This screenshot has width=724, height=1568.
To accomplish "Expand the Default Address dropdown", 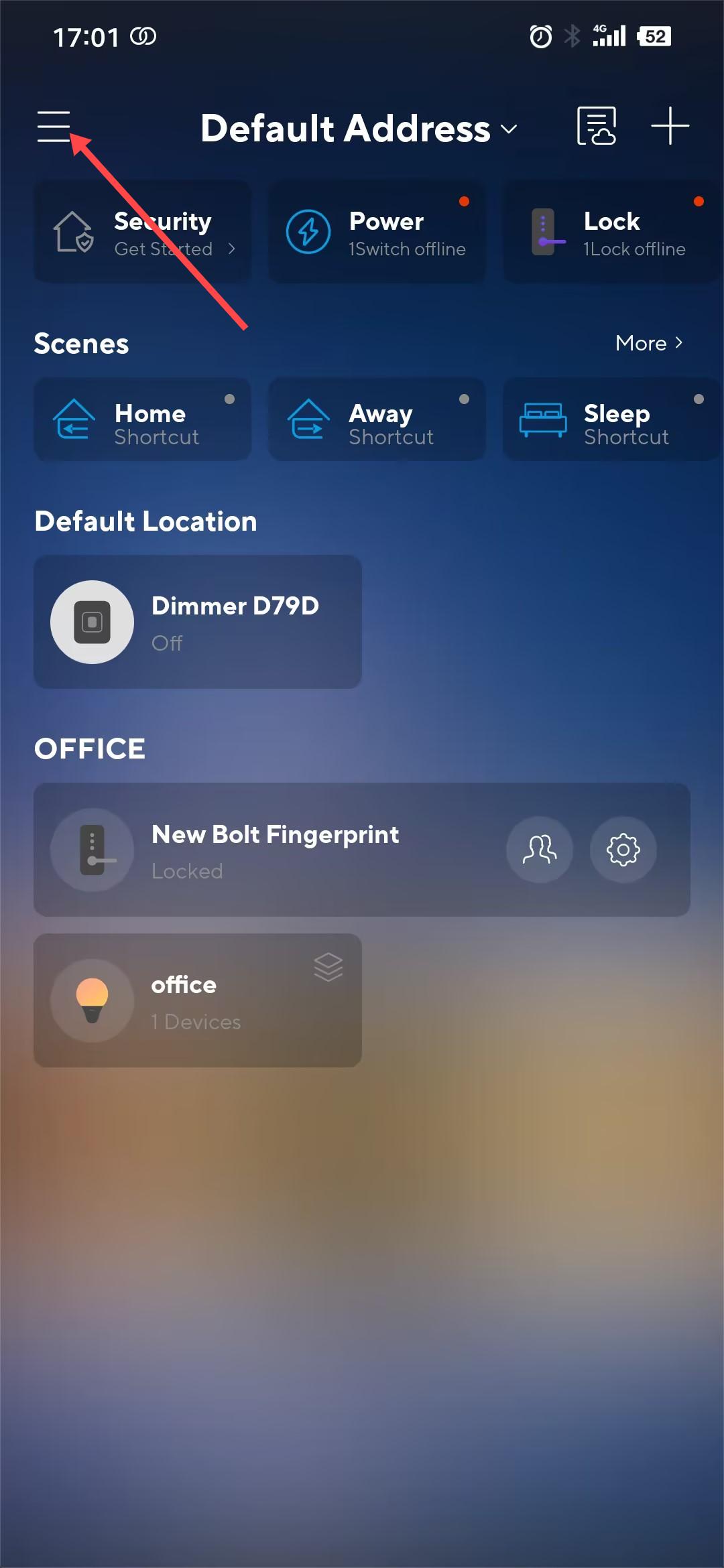I will (359, 128).
